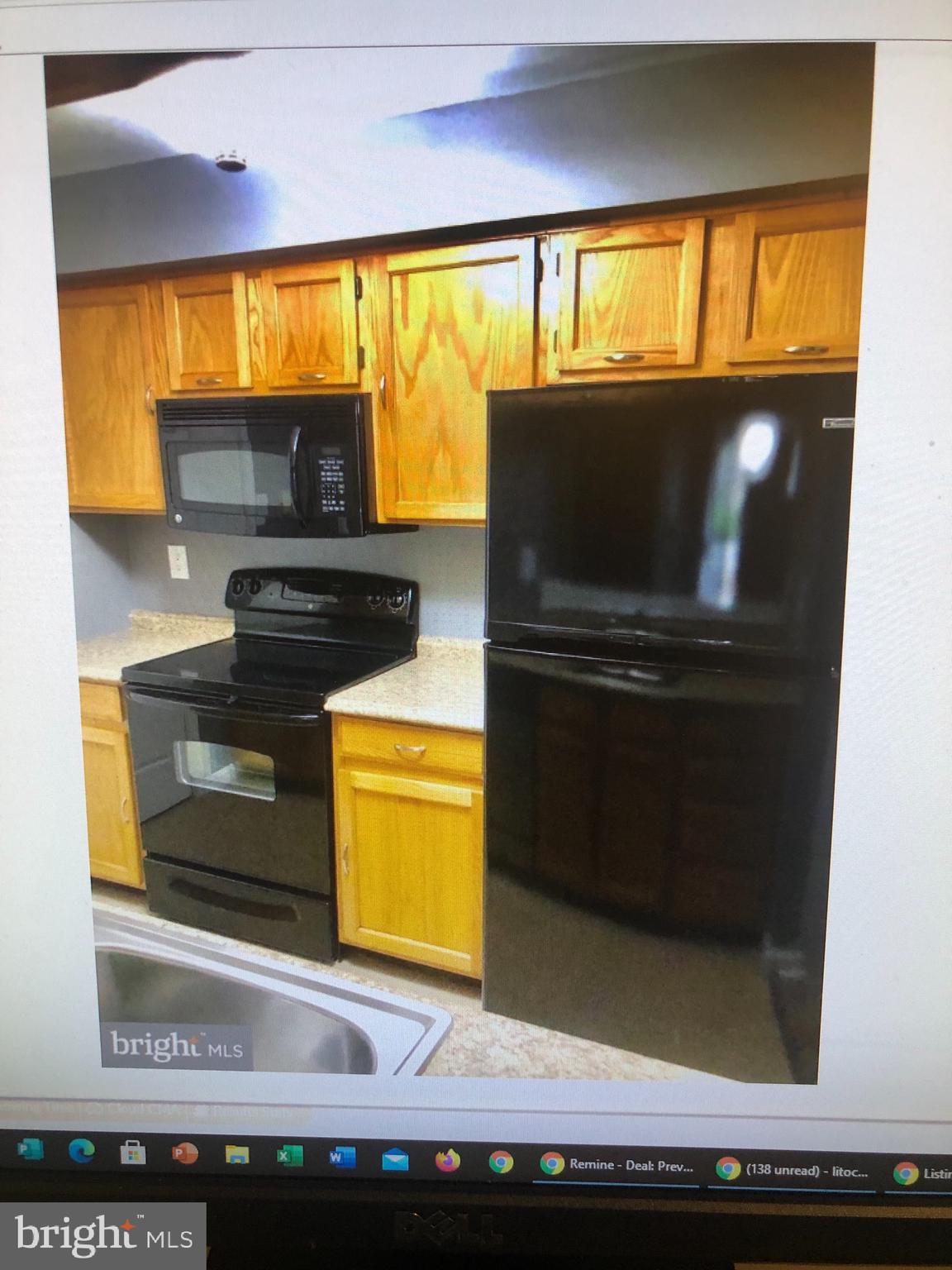Select the leftmost browser tab

click(x=41, y=1106)
